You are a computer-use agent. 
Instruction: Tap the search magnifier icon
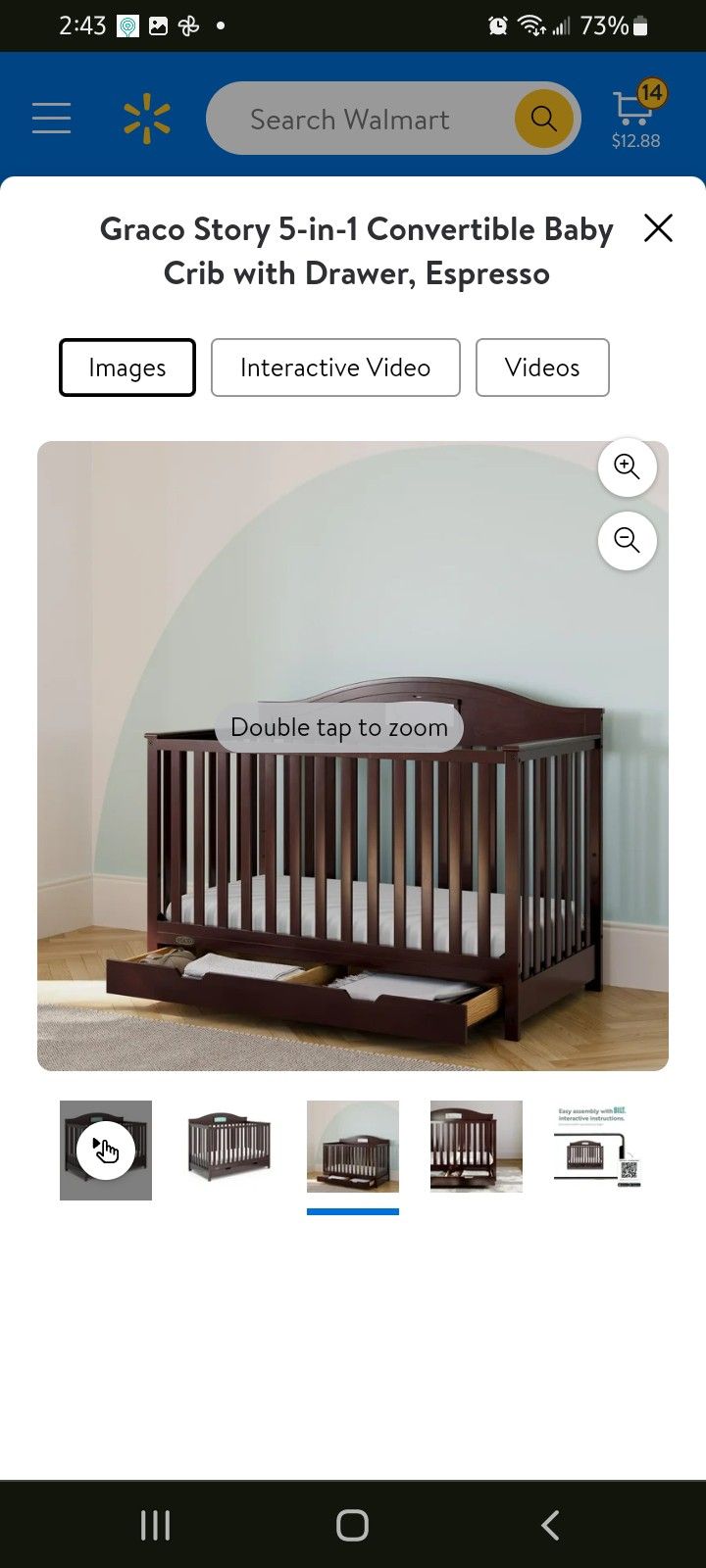(x=543, y=118)
